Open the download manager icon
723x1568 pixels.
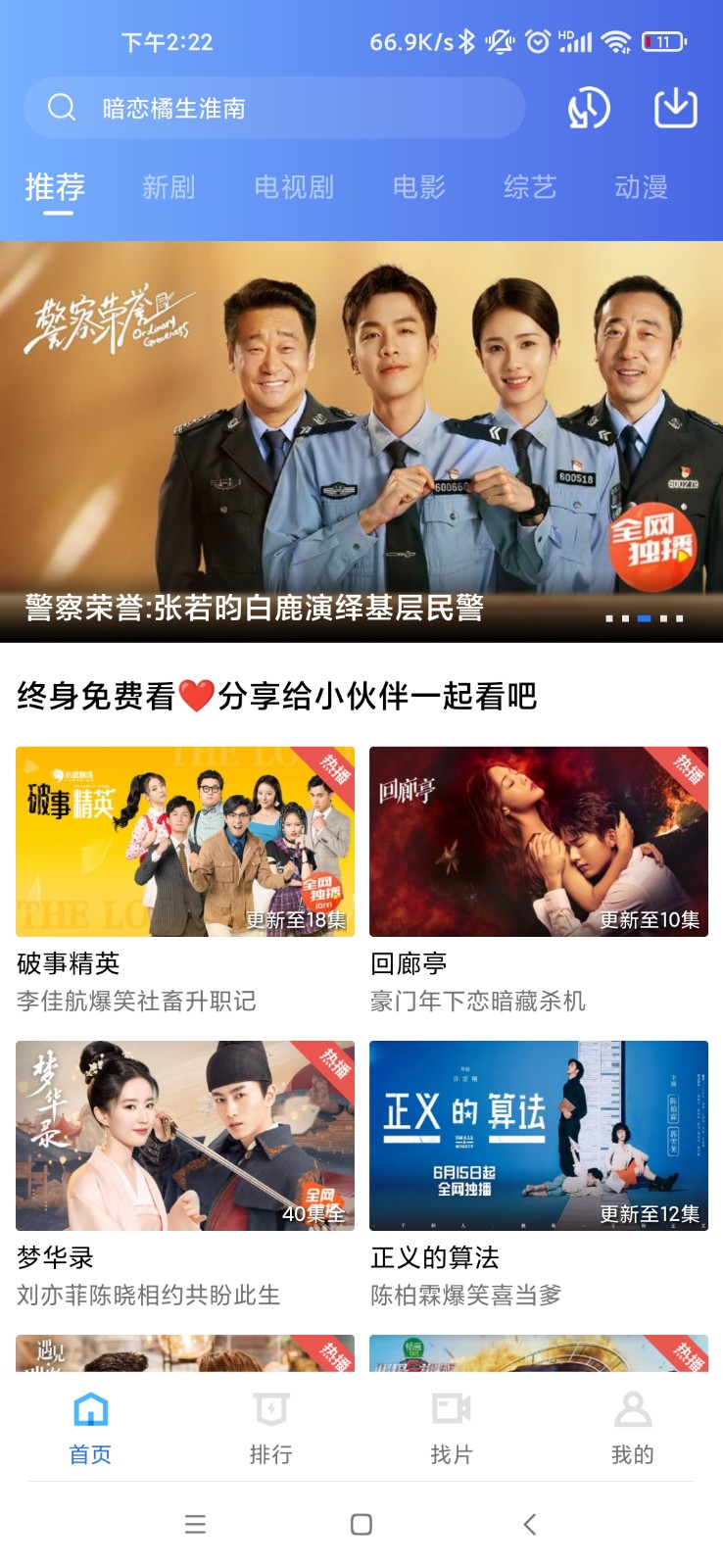tap(676, 108)
